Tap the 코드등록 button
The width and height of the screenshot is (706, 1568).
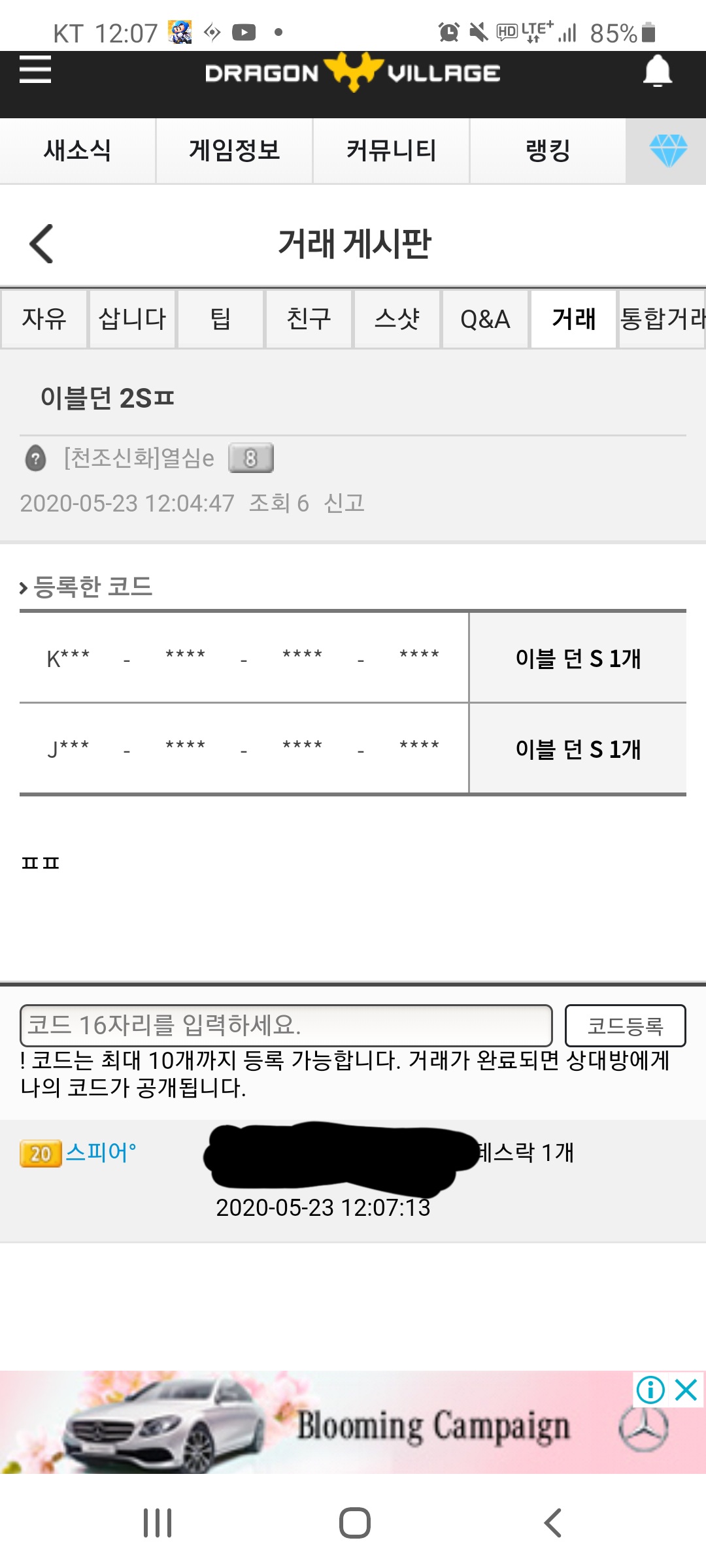point(625,1025)
